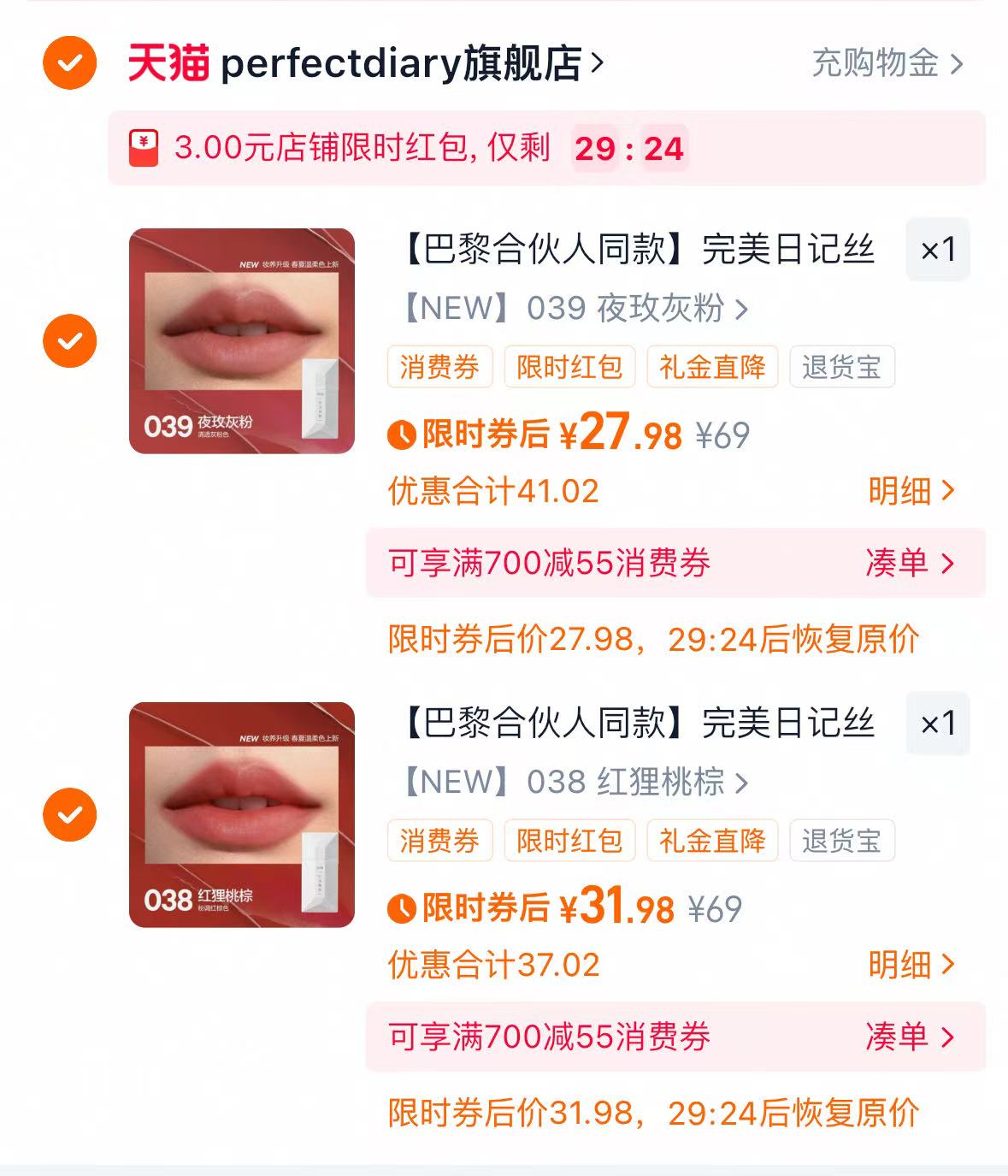Click the 退货宝 tag on the second item
This screenshot has height=1176, width=1008.
click(x=841, y=842)
